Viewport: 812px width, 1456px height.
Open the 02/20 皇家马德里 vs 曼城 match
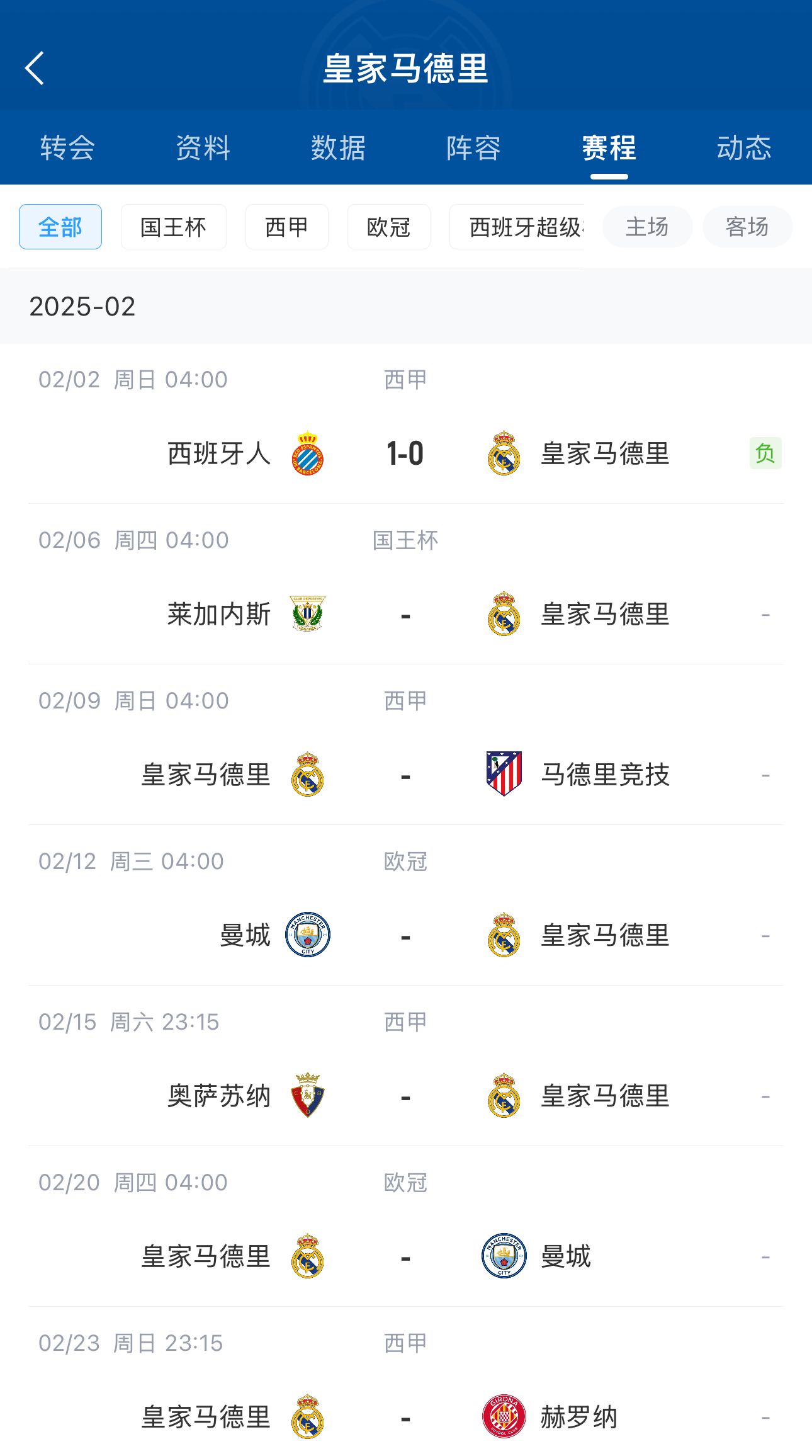pyautogui.click(x=405, y=1256)
